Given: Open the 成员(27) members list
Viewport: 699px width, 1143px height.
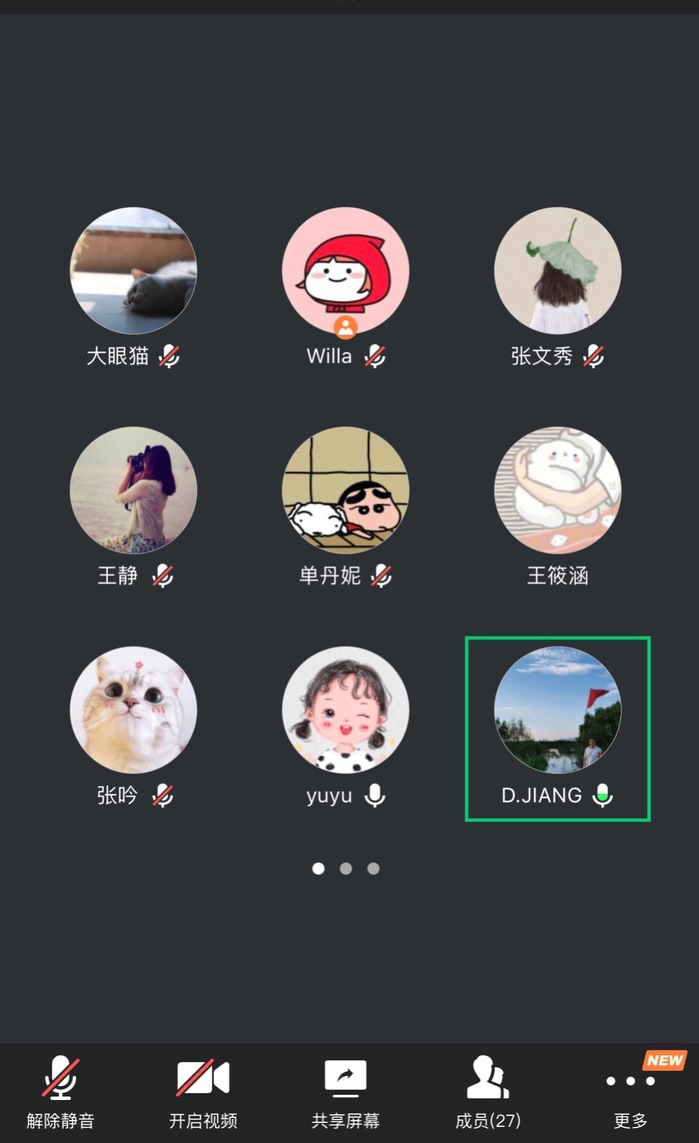Looking at the screenshot, I should pos(488,1090).
